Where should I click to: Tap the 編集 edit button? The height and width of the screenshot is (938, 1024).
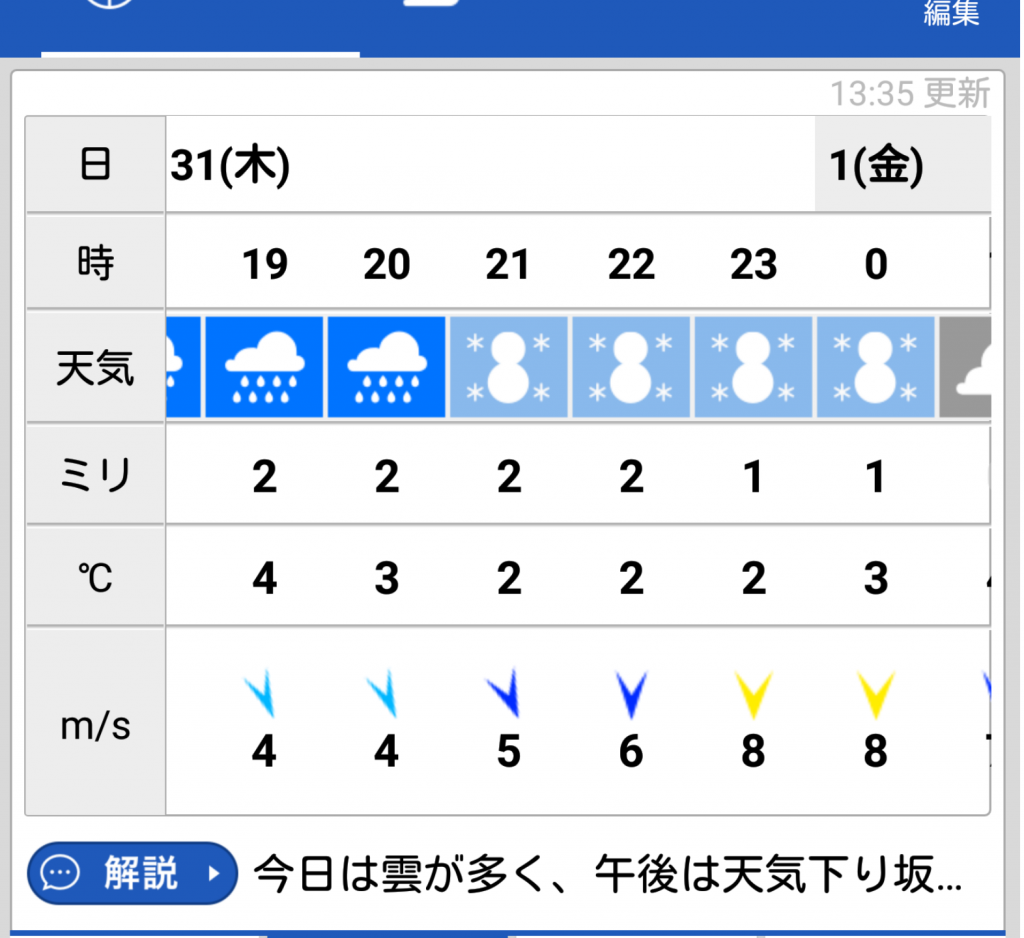[x=951, y=13]
